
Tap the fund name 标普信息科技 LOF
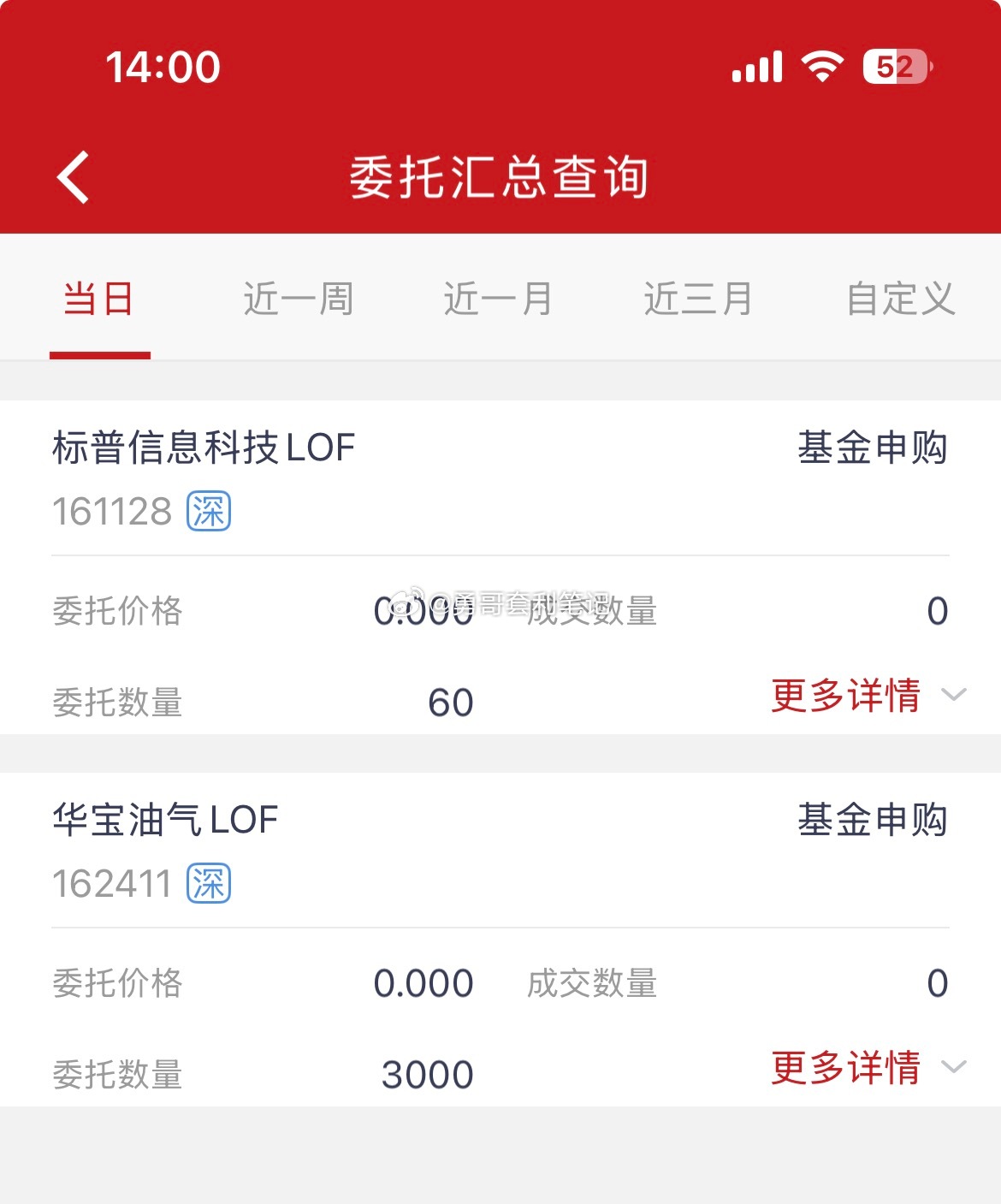[203, 447]
